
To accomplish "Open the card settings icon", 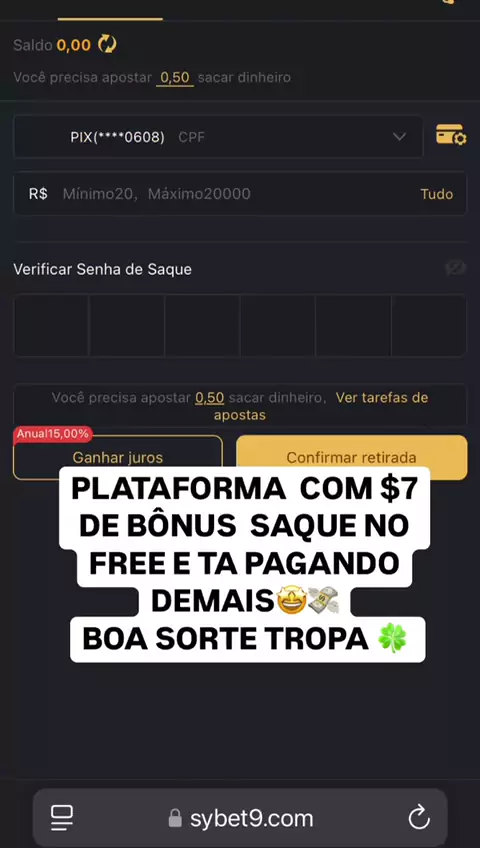I will [451, 135].
